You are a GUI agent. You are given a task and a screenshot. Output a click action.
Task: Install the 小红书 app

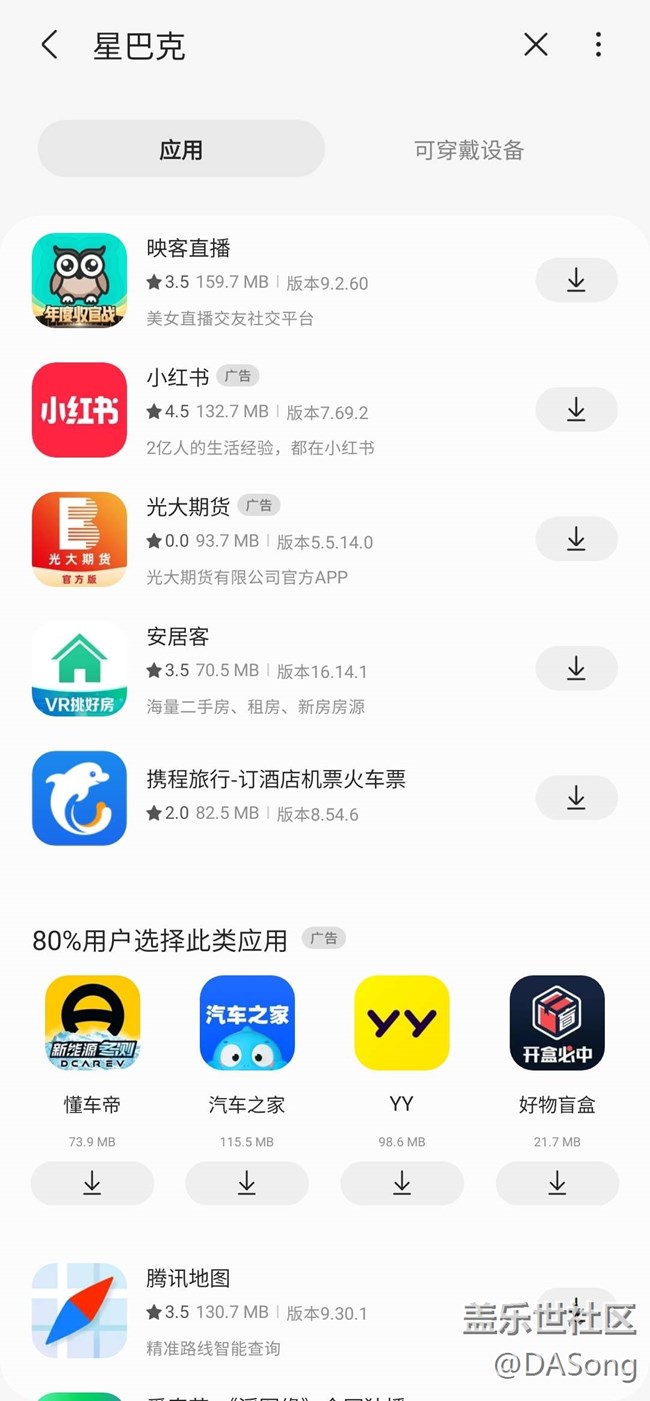pyautogui.click(x=576, y=410)
